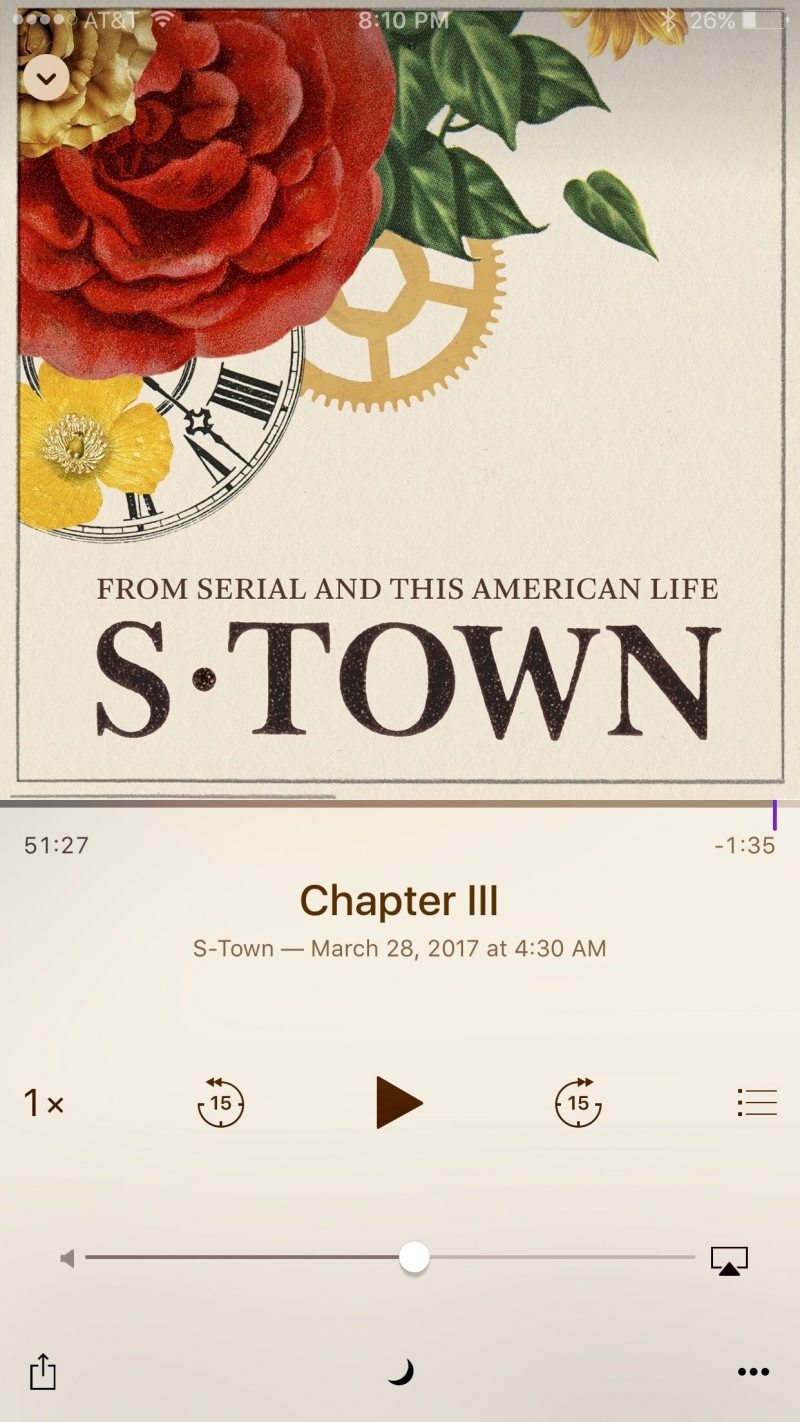Tap the volume slider knob
Viewport: 800px width, 1422px height.
(414, 1257)
